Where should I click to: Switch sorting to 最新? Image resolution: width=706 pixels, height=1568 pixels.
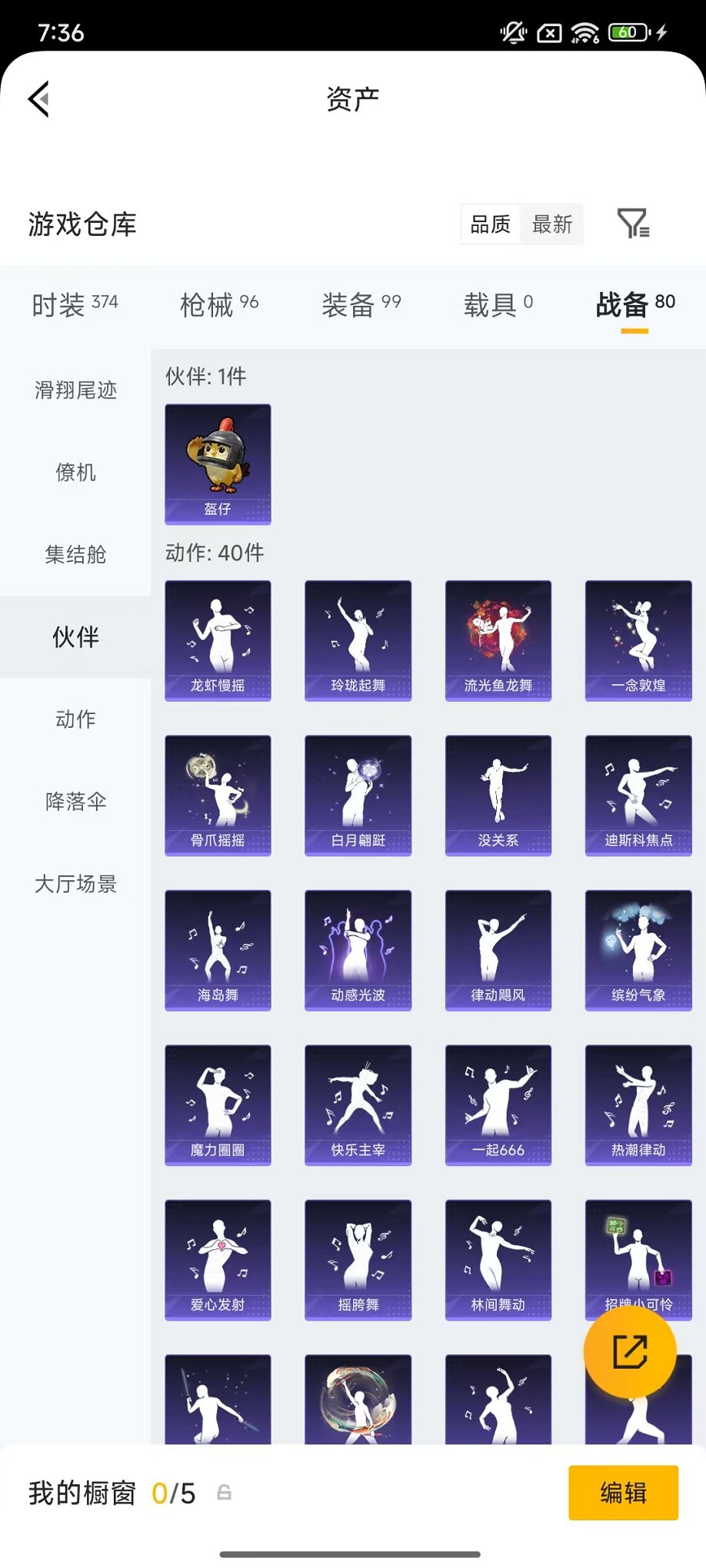[553, 224]
